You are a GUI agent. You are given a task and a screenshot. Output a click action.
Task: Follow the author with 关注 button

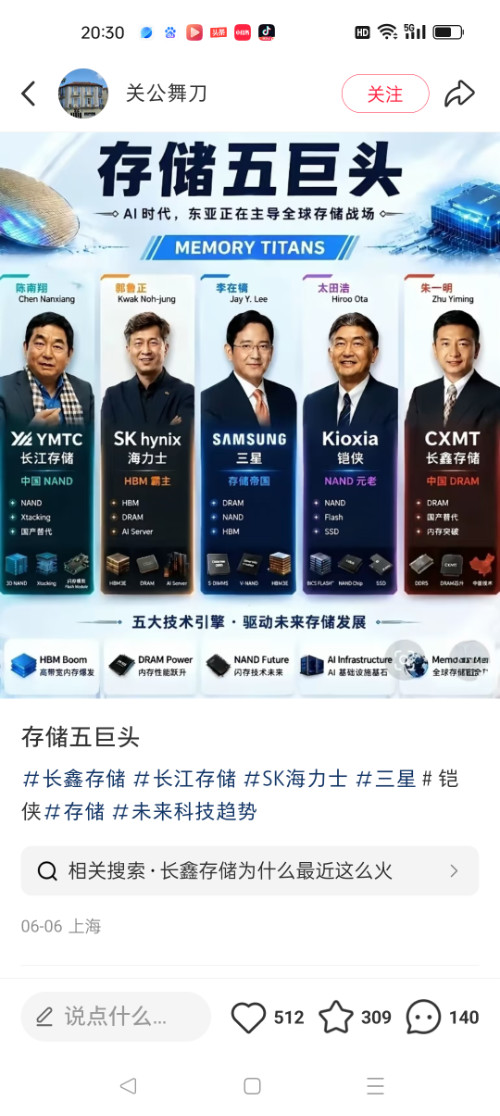click(x=385, y=94)
